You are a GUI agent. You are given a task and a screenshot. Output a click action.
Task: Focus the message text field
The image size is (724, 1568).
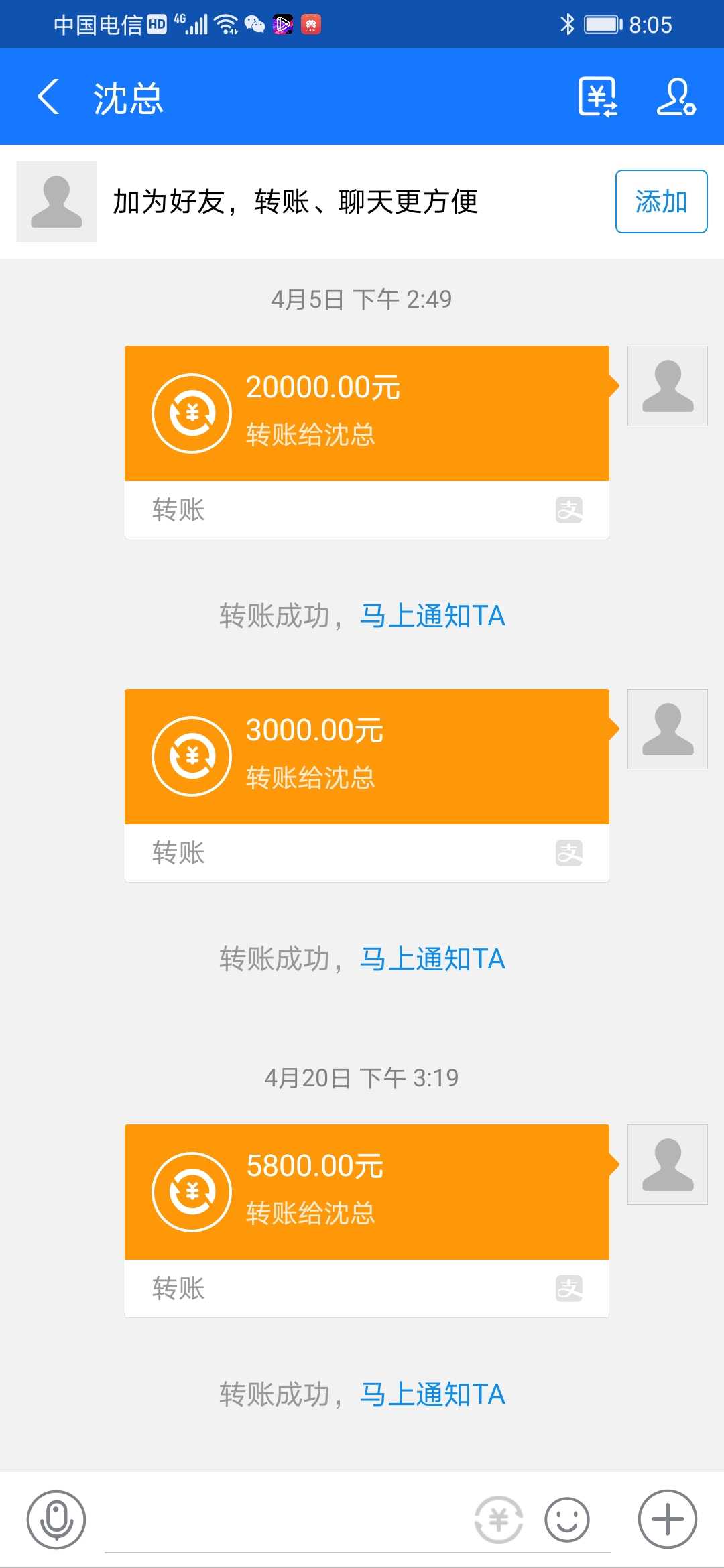[282, 1521]
